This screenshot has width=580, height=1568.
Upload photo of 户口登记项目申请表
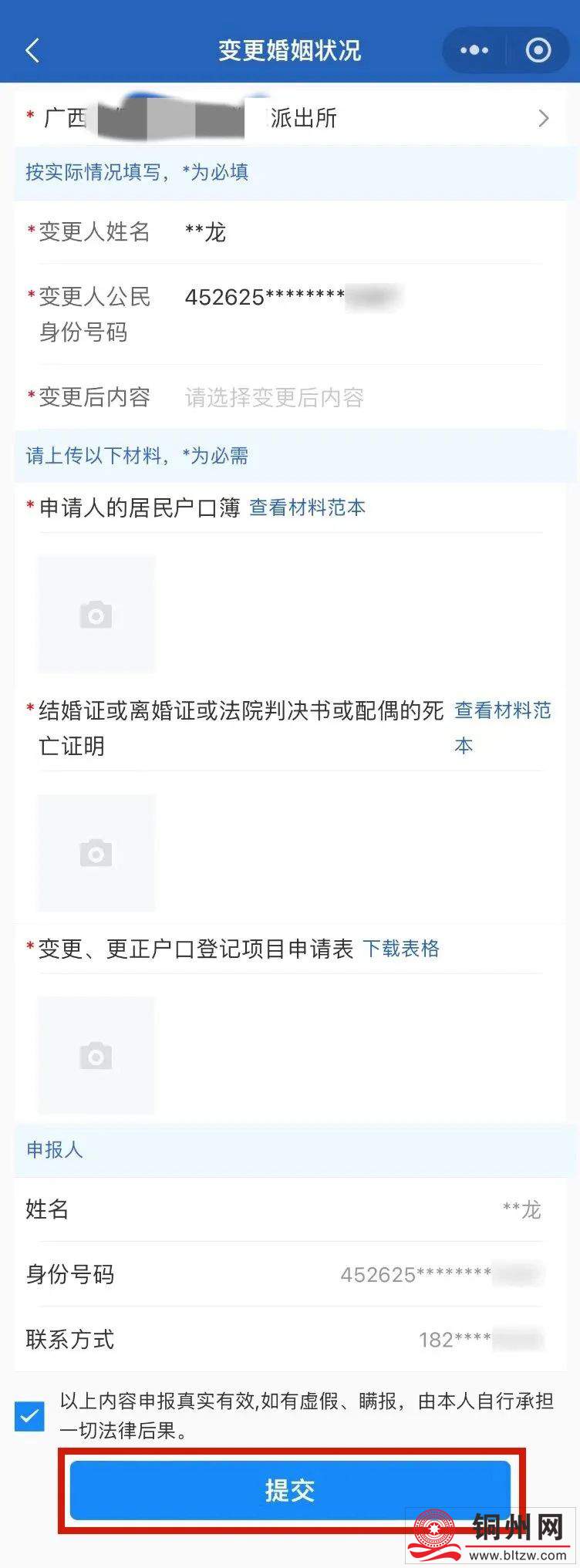click(96, 1056)
